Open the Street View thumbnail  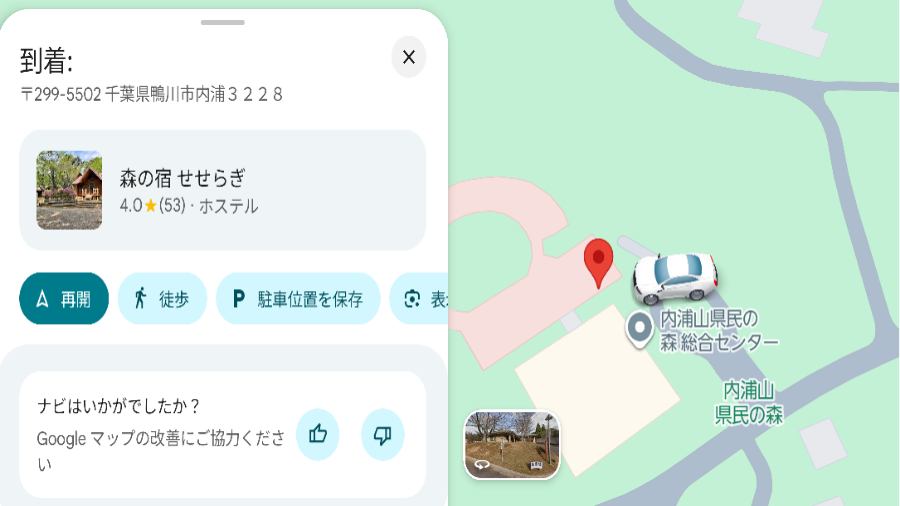[x=512, y=444]
